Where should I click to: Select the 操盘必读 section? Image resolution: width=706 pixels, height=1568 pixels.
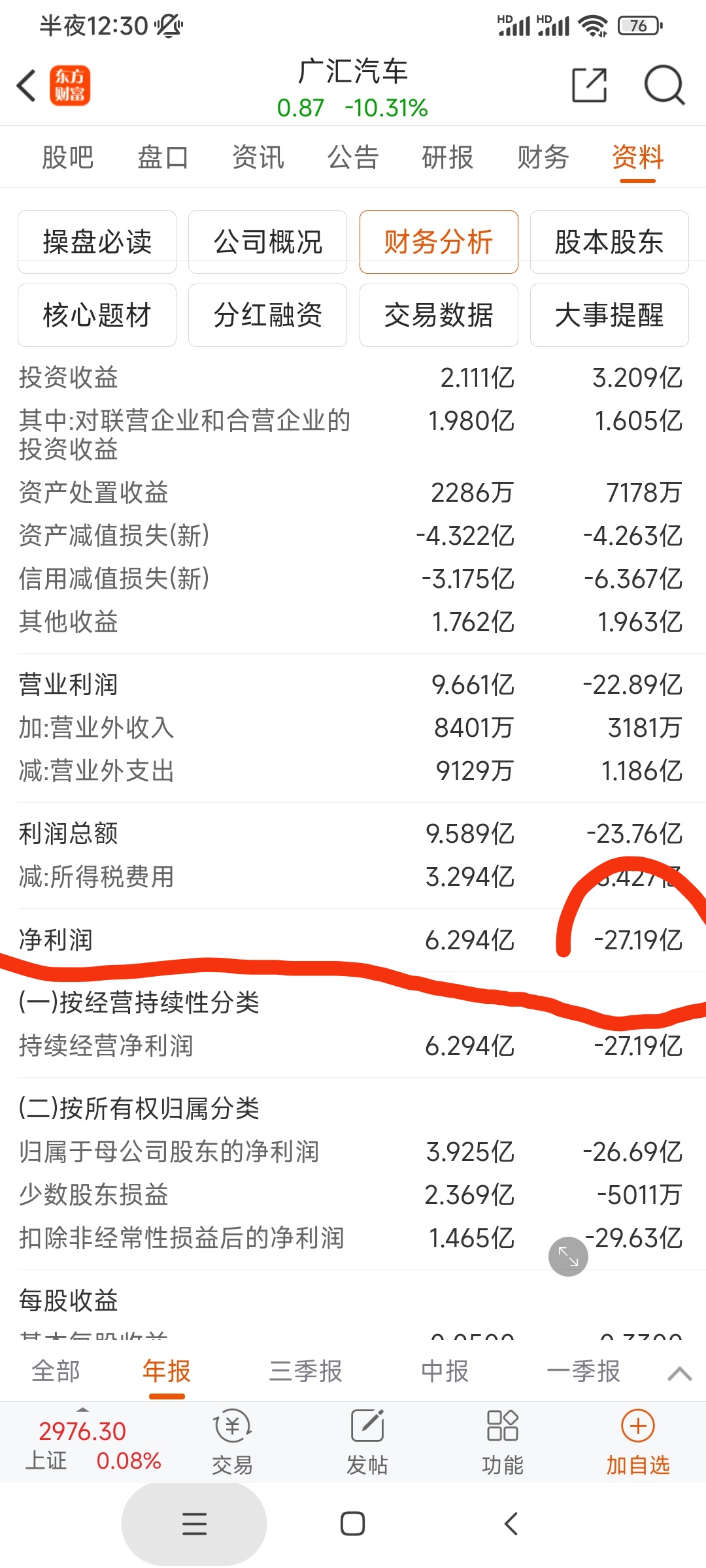[x=97, y=242]
